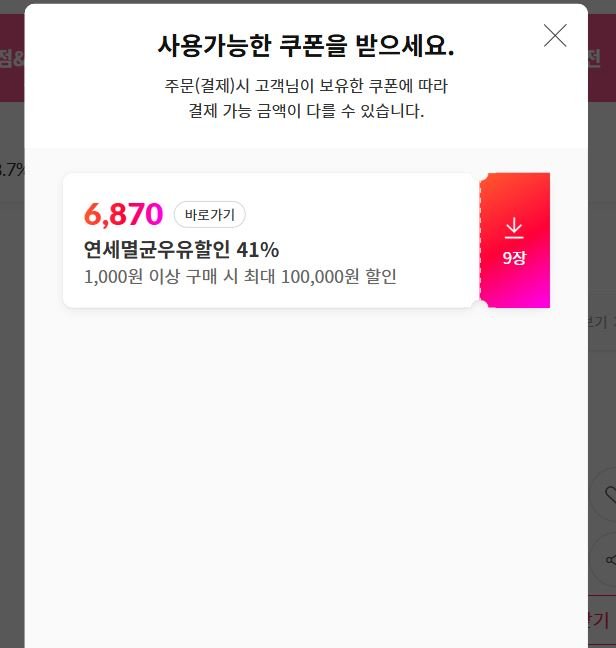The height and width of the screenshot is (648, 616).
Task: Download the 연세멸균우유할인 41% coupon
Action: 514,240
